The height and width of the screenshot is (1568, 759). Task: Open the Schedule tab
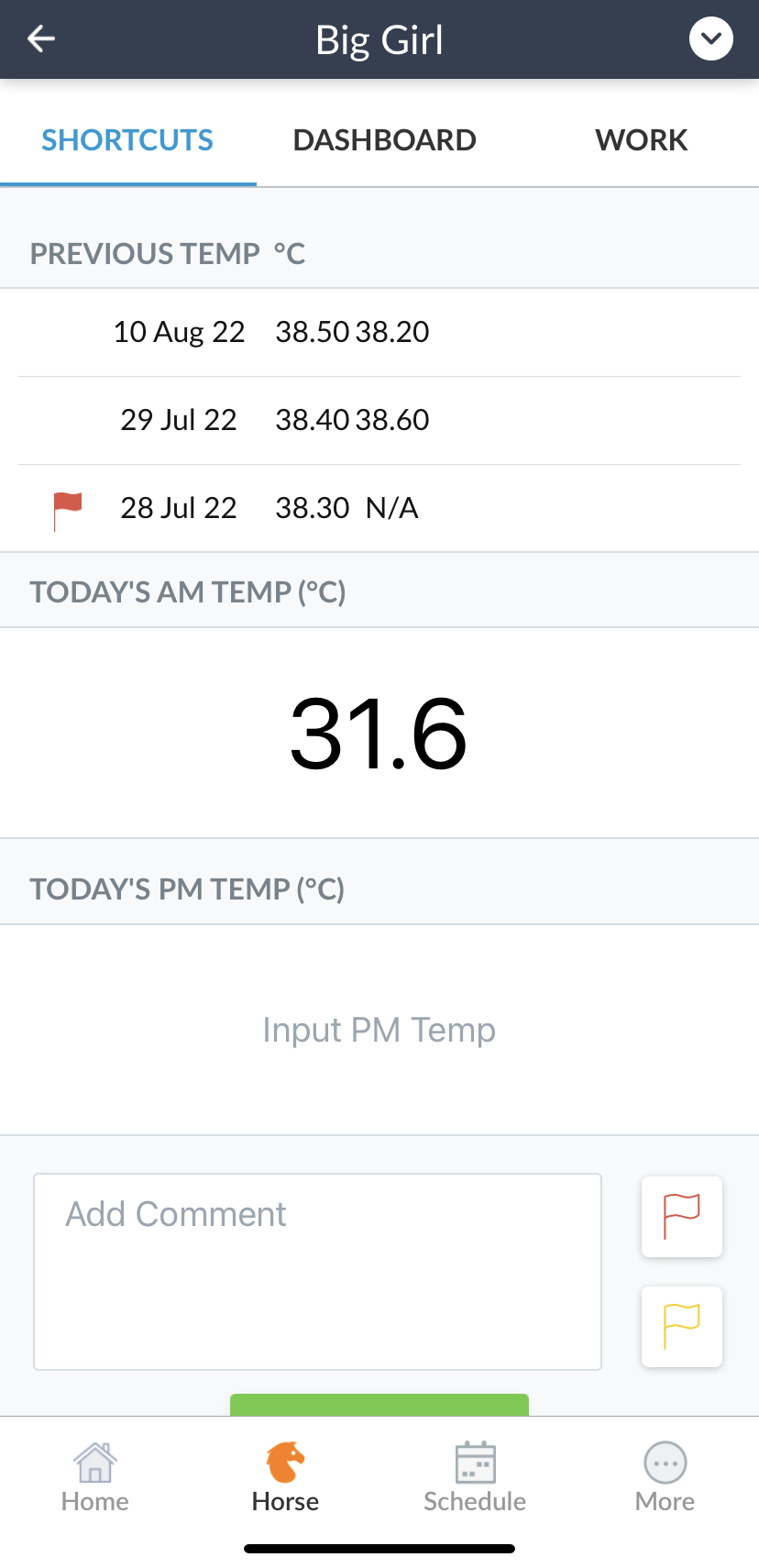coord(475,1478)
